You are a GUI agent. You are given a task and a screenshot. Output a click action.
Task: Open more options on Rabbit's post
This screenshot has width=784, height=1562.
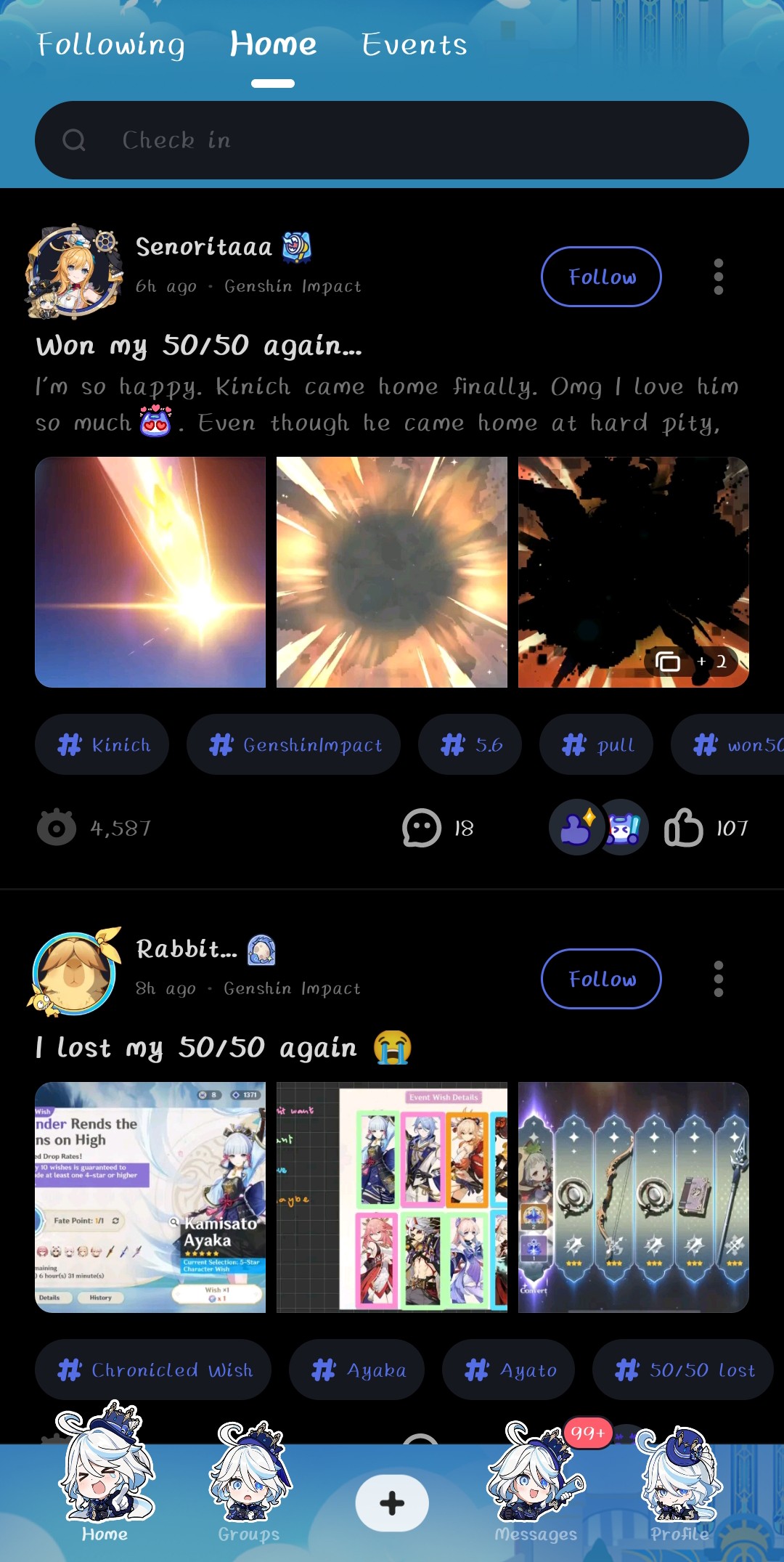tap(718, 978)
